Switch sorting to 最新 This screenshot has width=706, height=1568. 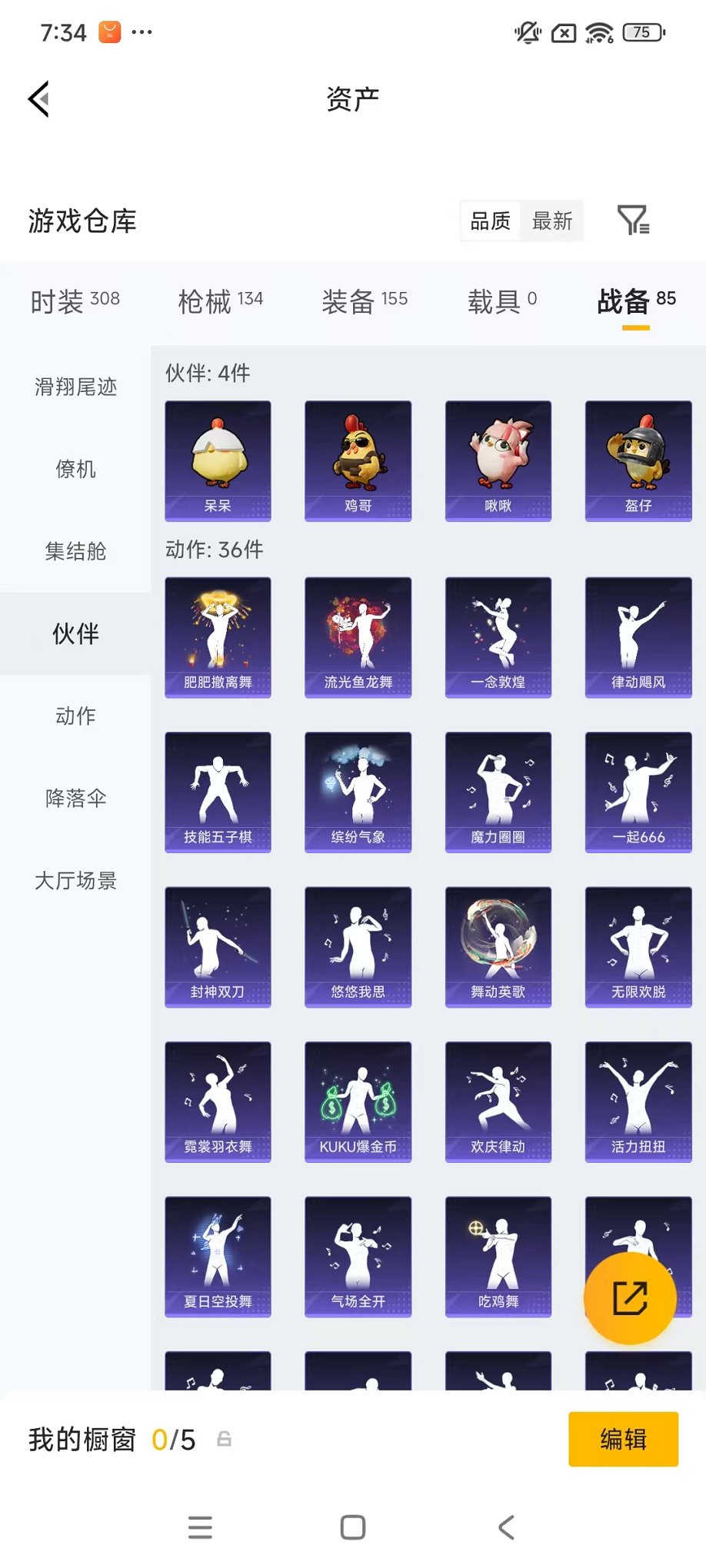tap(551, 221)
